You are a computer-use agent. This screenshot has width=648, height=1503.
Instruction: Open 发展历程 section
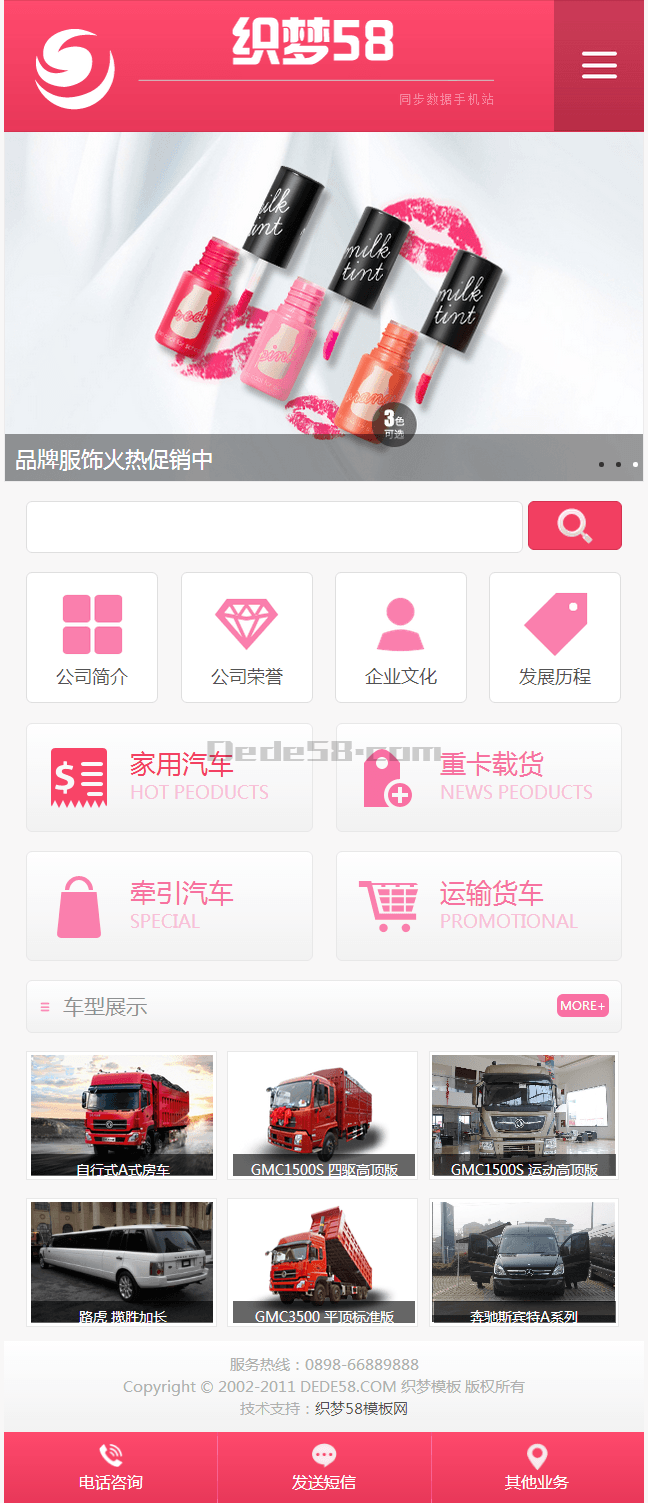555,638
